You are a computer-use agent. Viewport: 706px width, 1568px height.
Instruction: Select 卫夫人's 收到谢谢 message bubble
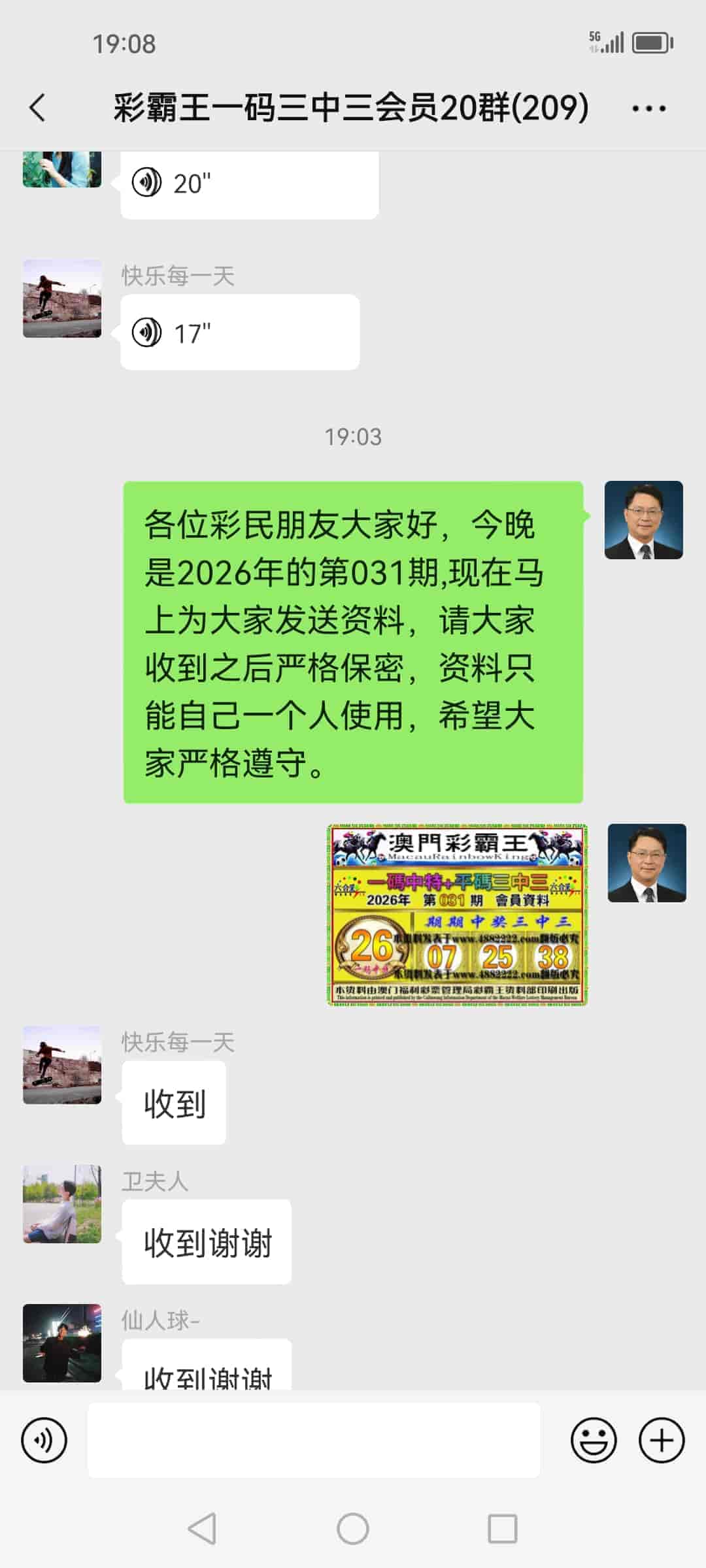[x=206, y=1241]
